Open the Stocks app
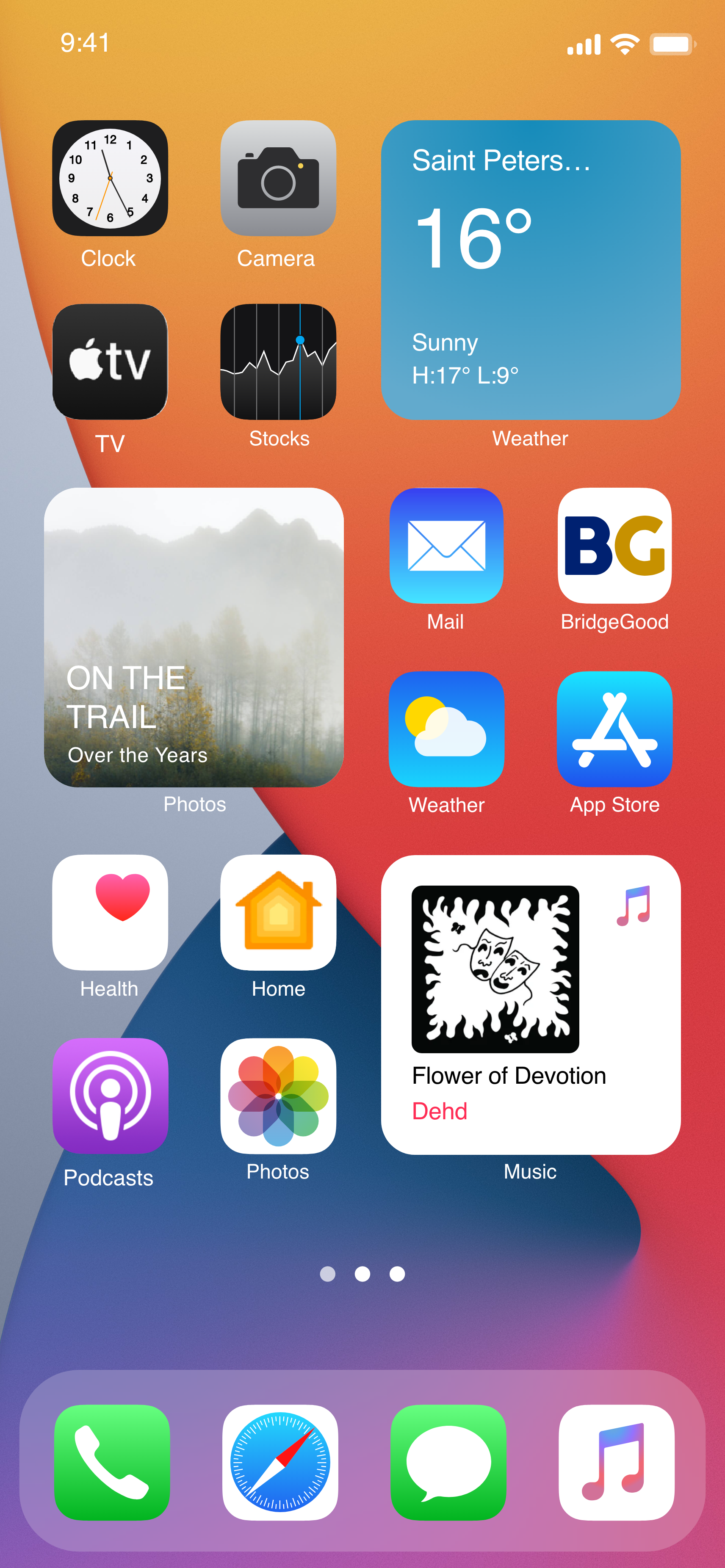Image resolution: width=725 pixels, height=1568 pixels. tap(278, 362)
